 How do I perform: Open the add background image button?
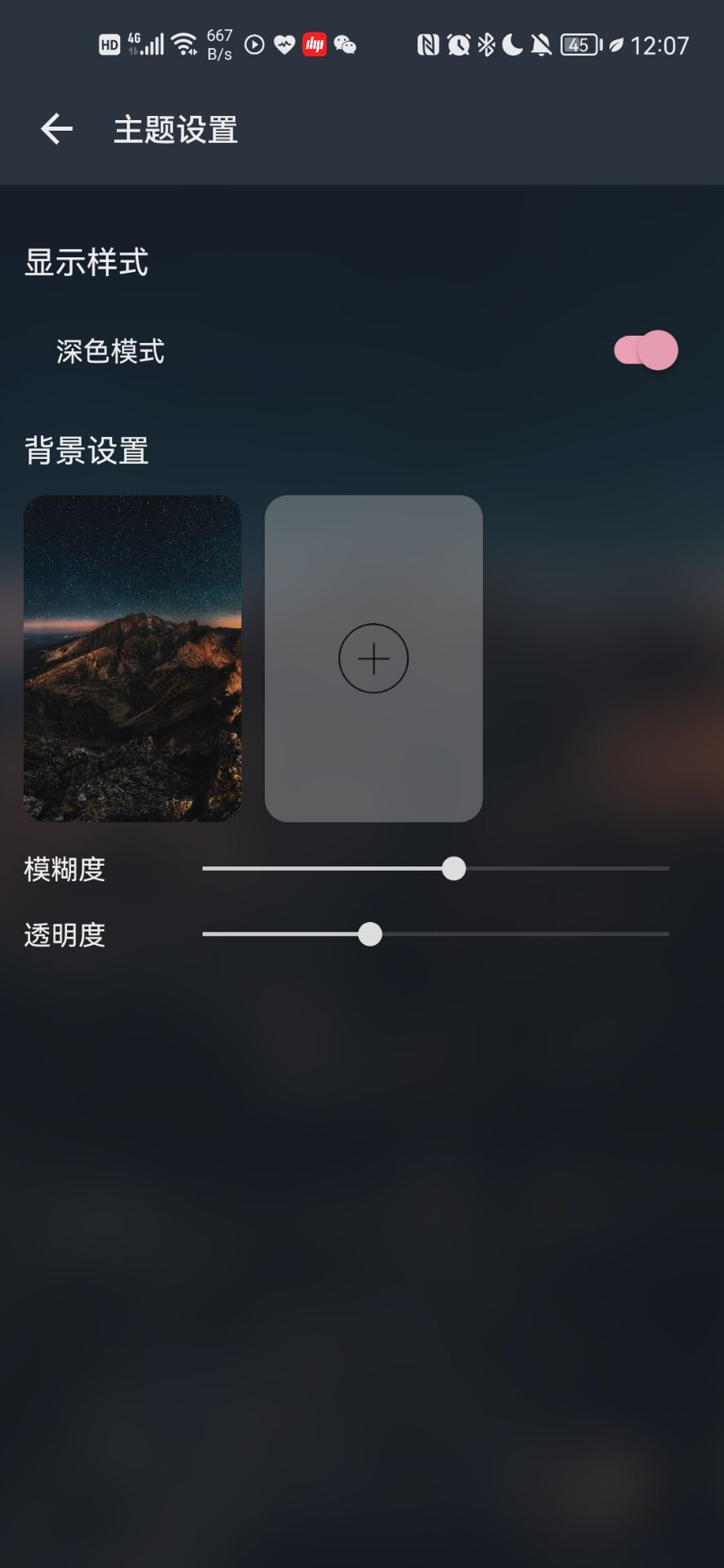[373, 657]
